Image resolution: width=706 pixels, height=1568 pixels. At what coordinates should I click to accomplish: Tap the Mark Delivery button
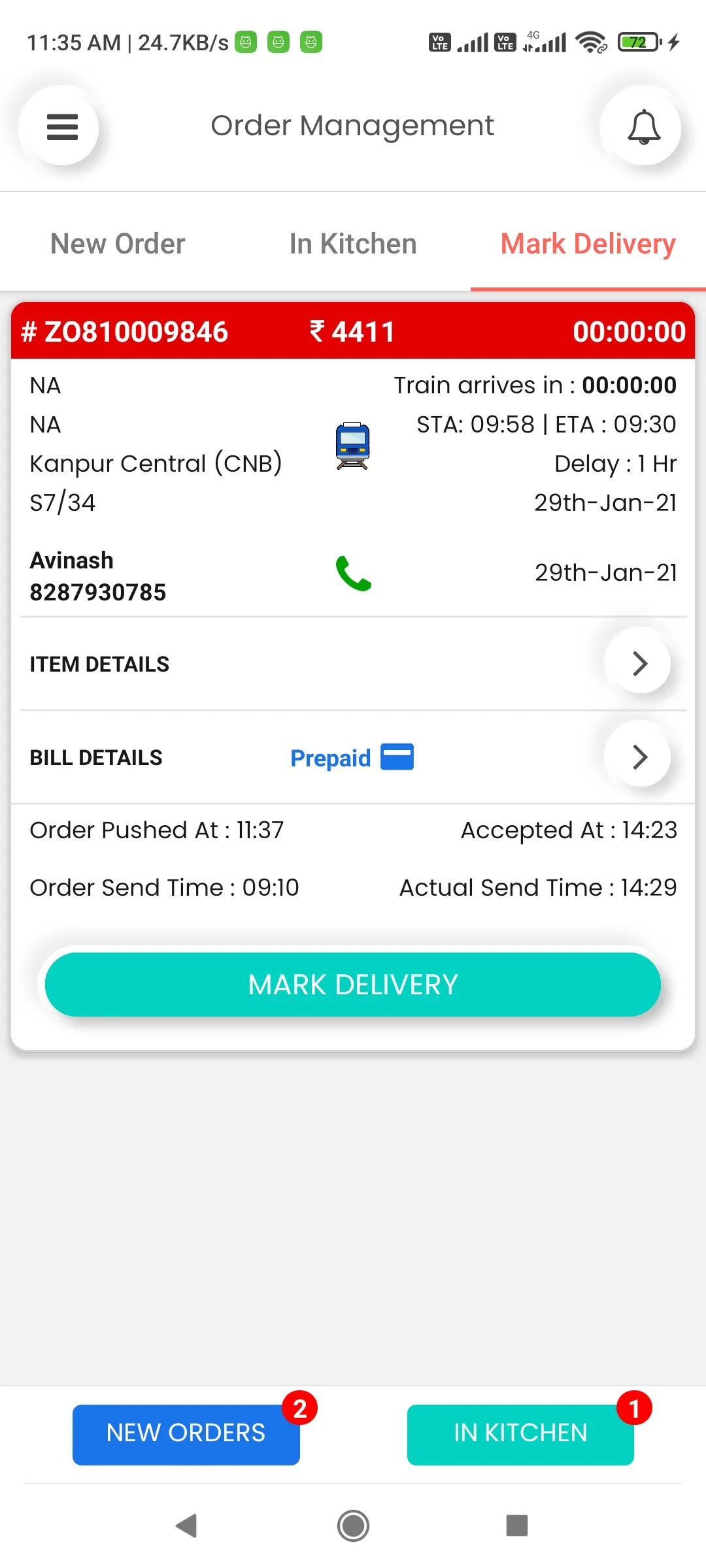353,984
